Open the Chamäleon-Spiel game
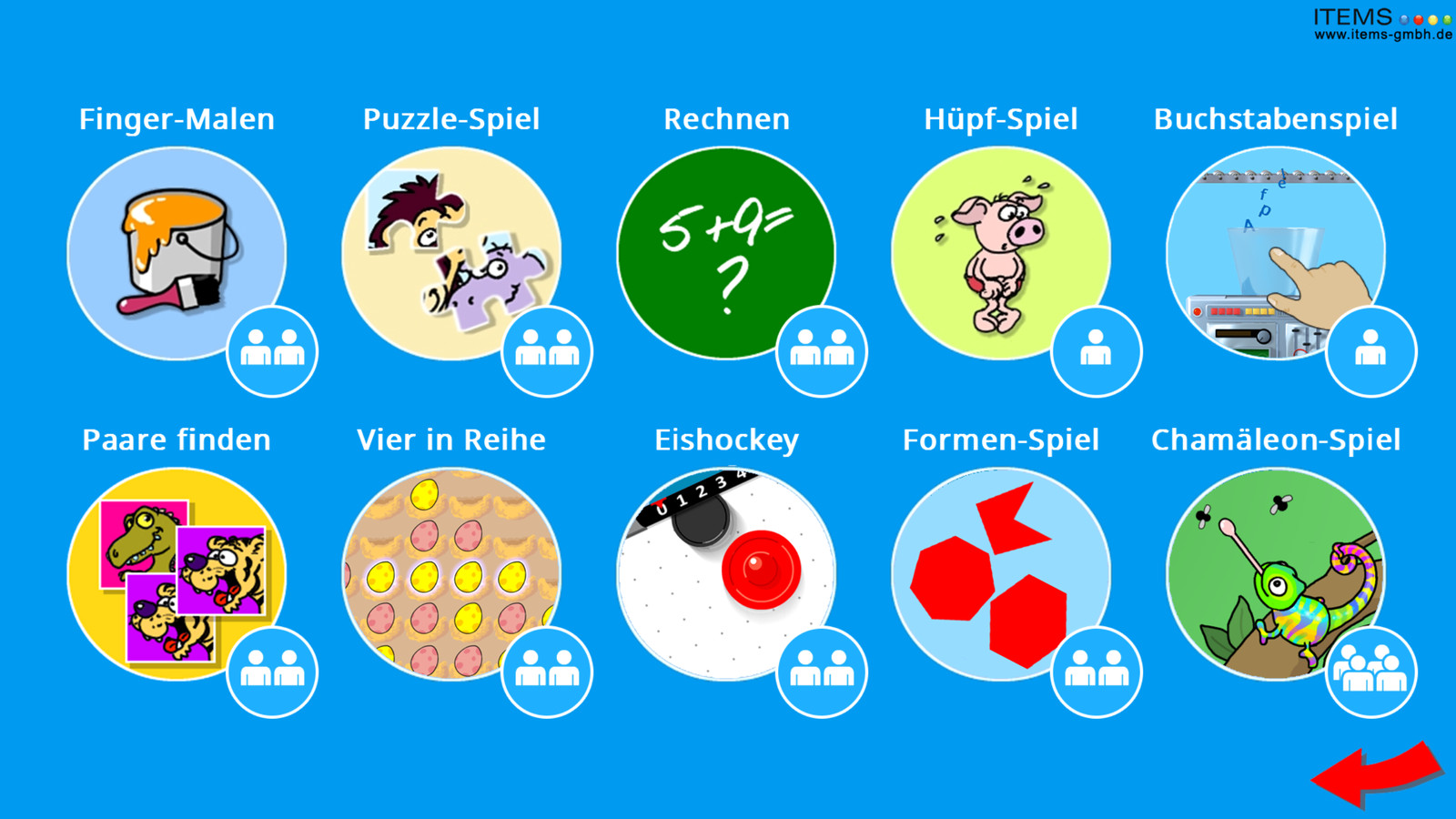 tap(1275, 573)
